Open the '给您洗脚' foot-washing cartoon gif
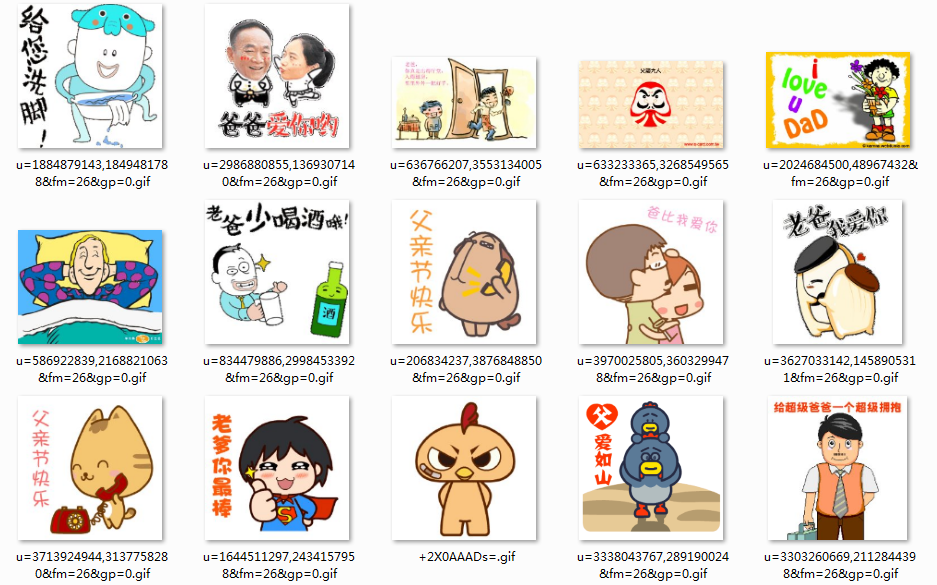 click(89, 77)
